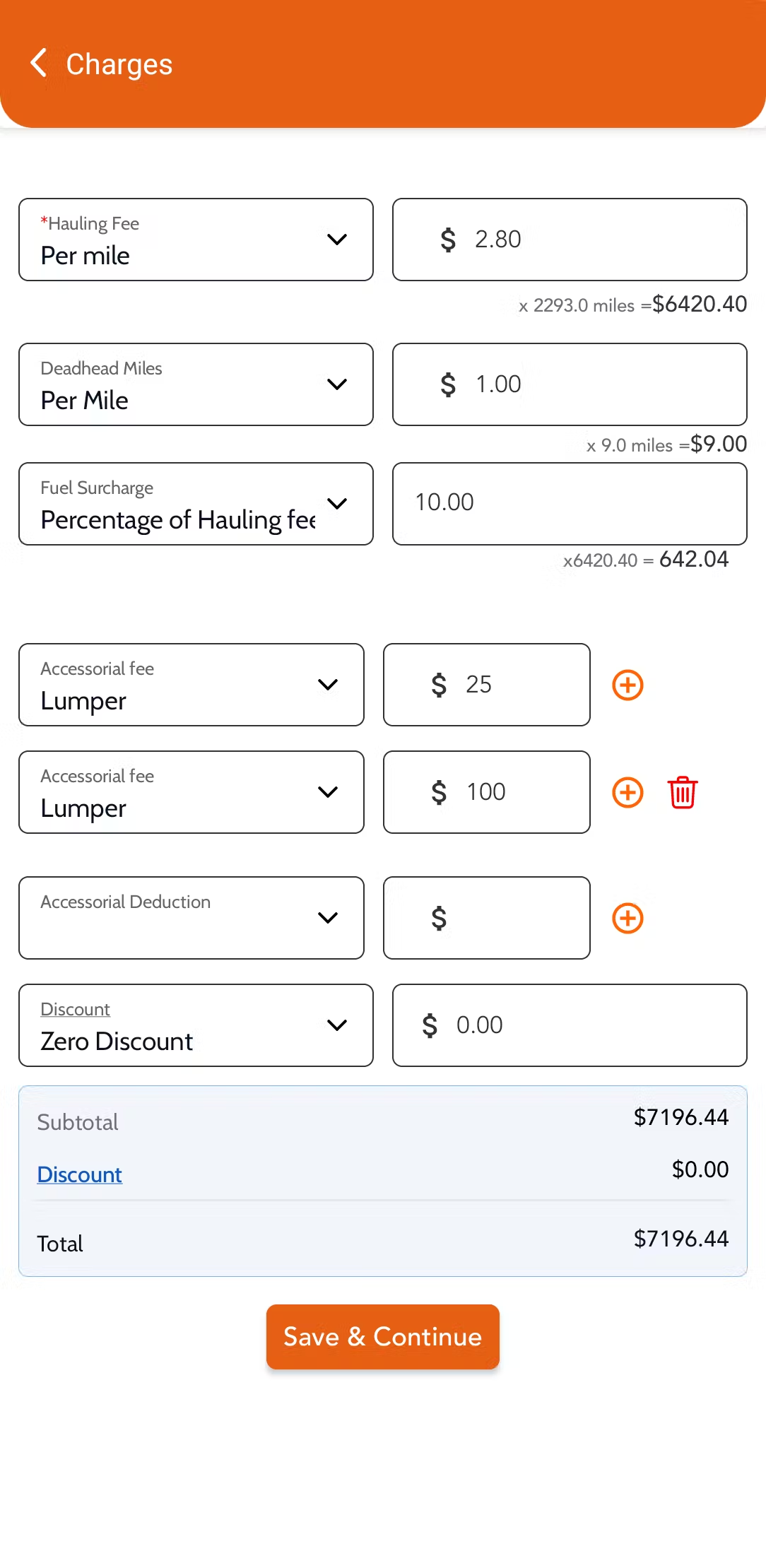
Task: Edit the 0.00 discount amount
Action: click(569, 1025)
